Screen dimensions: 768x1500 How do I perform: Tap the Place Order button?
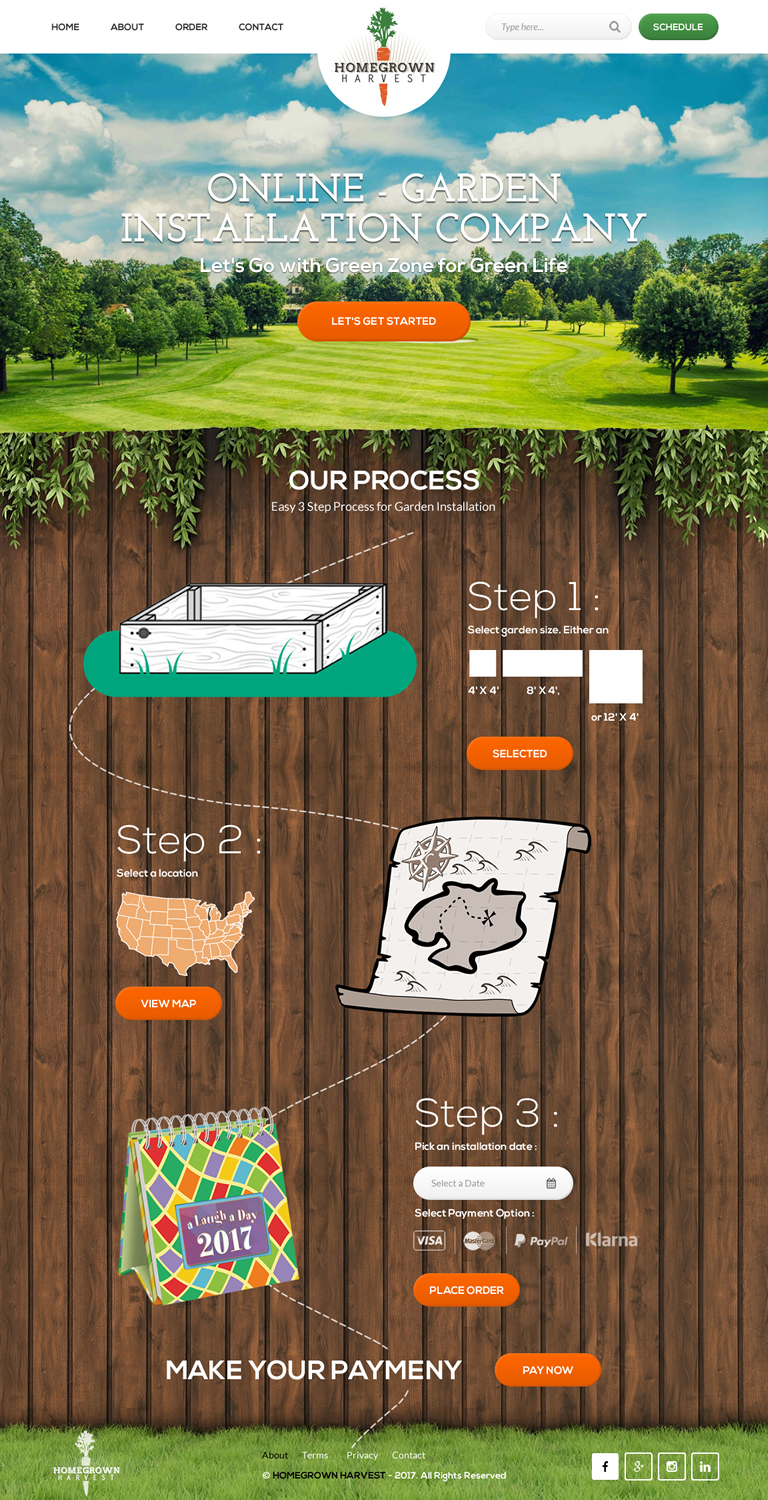pyautogui.click(x=466, y=1290)
